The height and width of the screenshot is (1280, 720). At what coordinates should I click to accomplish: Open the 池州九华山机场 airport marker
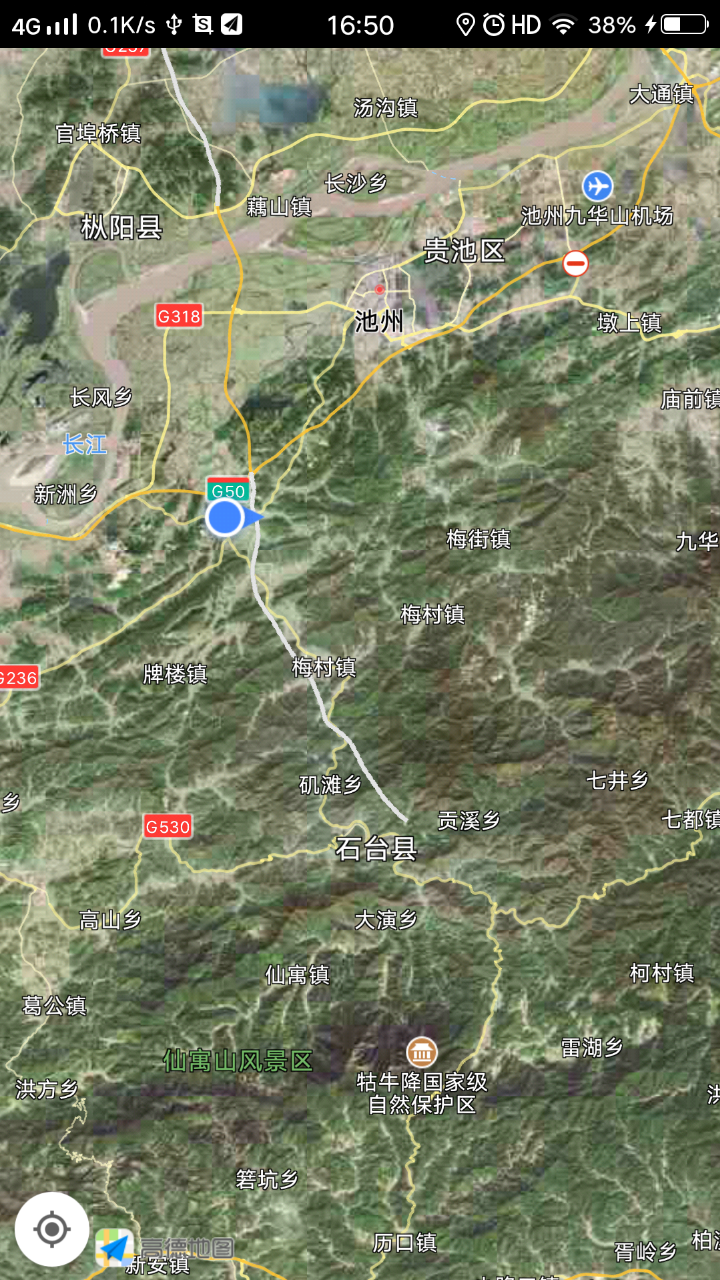click(x=597, y=186)
